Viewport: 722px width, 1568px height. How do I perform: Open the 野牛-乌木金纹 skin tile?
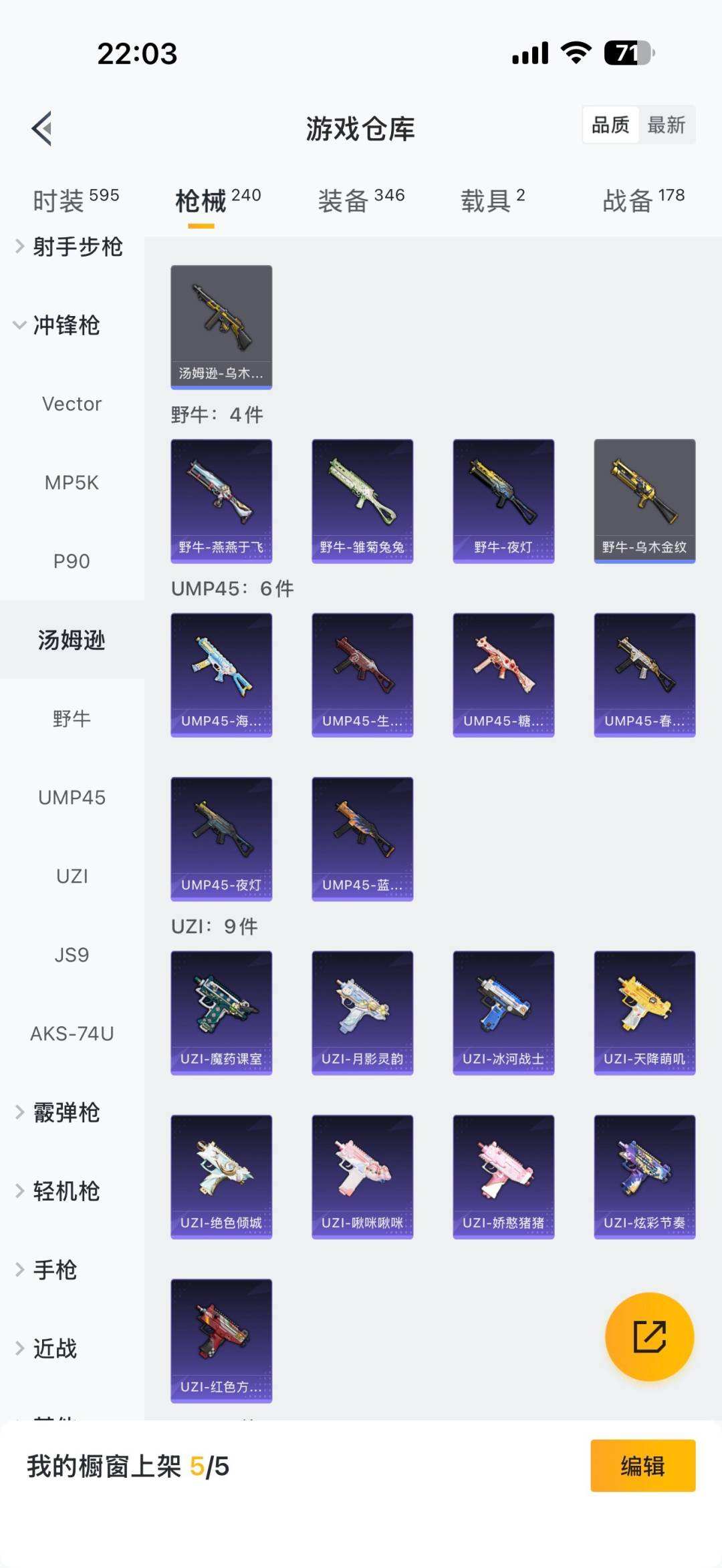644,501
